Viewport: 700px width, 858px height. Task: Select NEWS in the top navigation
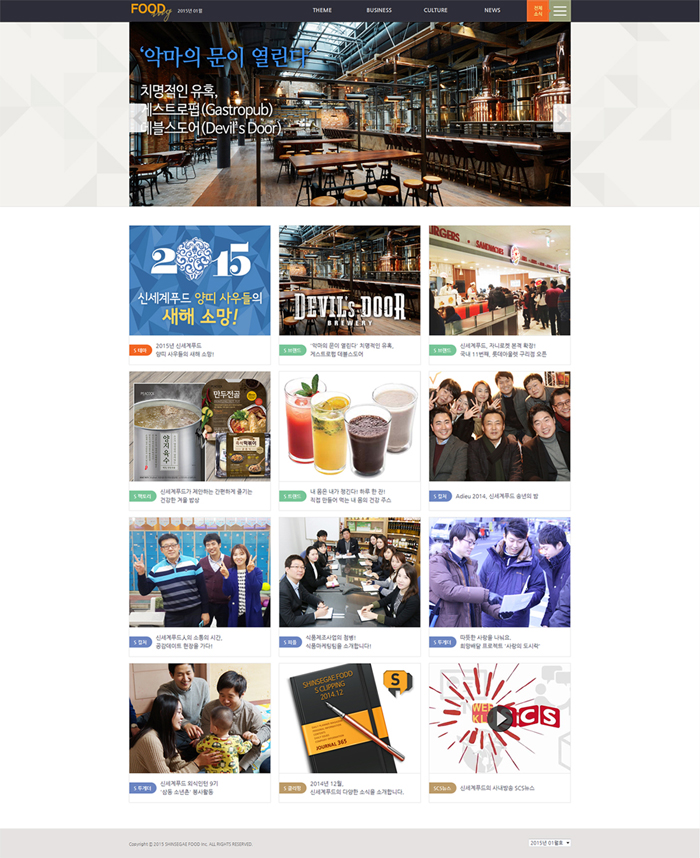pos(492,10)
